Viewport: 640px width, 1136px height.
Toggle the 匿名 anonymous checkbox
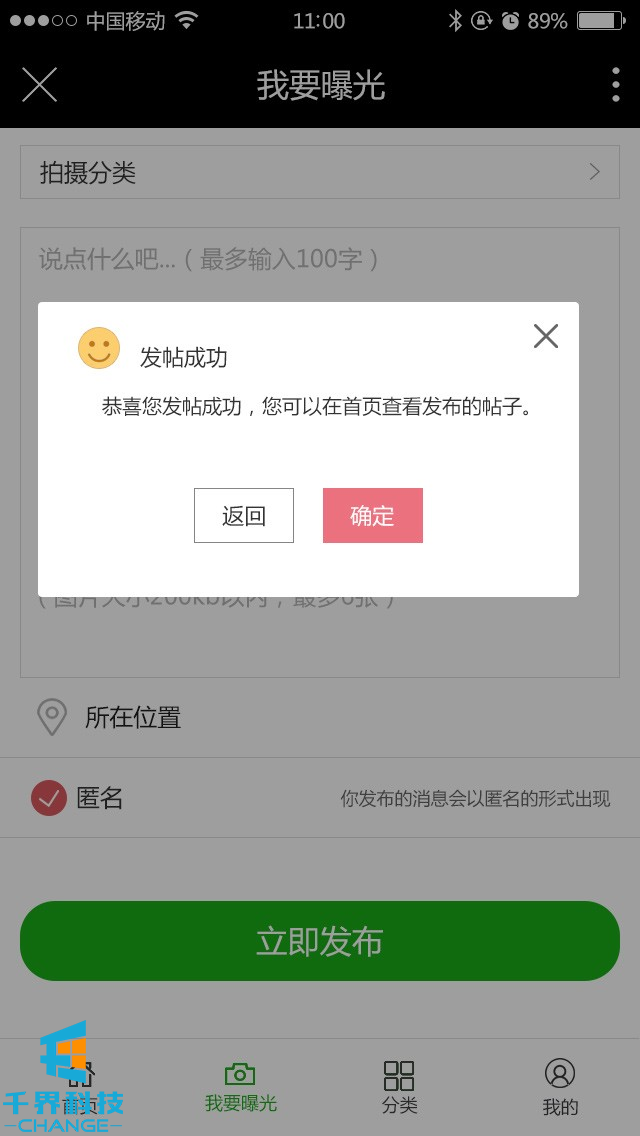pos(49,798)
